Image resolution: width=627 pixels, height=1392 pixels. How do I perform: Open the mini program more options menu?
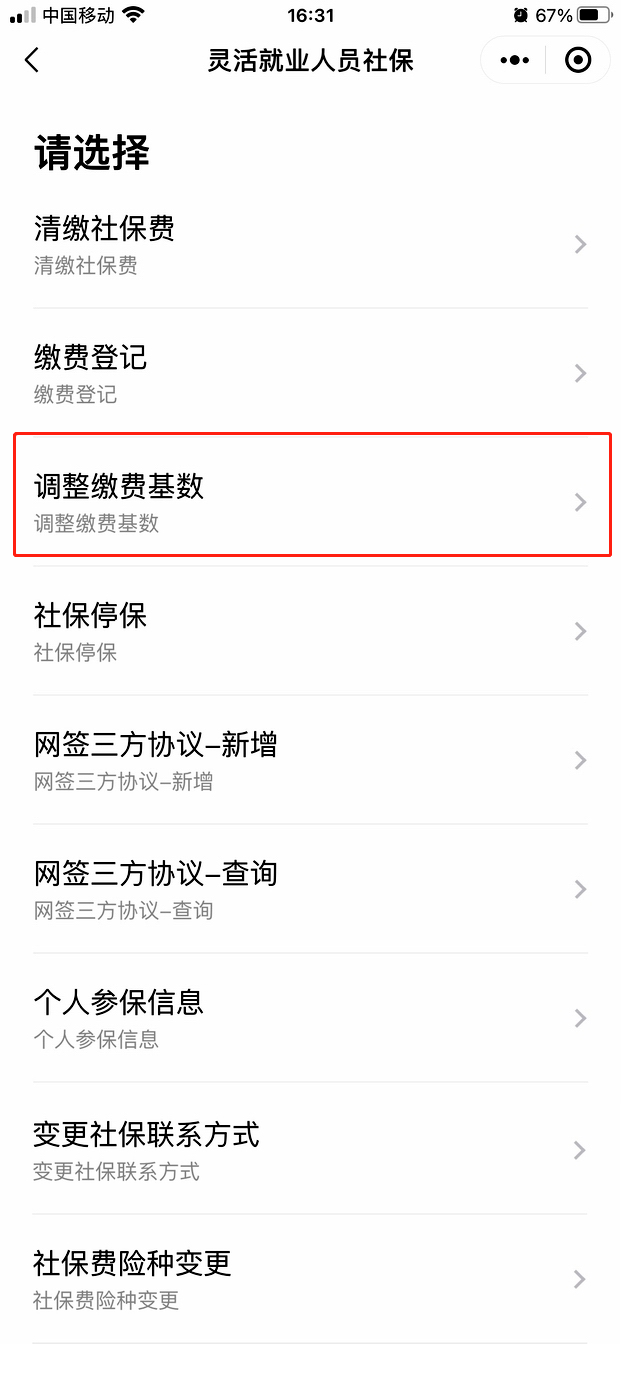514,61
